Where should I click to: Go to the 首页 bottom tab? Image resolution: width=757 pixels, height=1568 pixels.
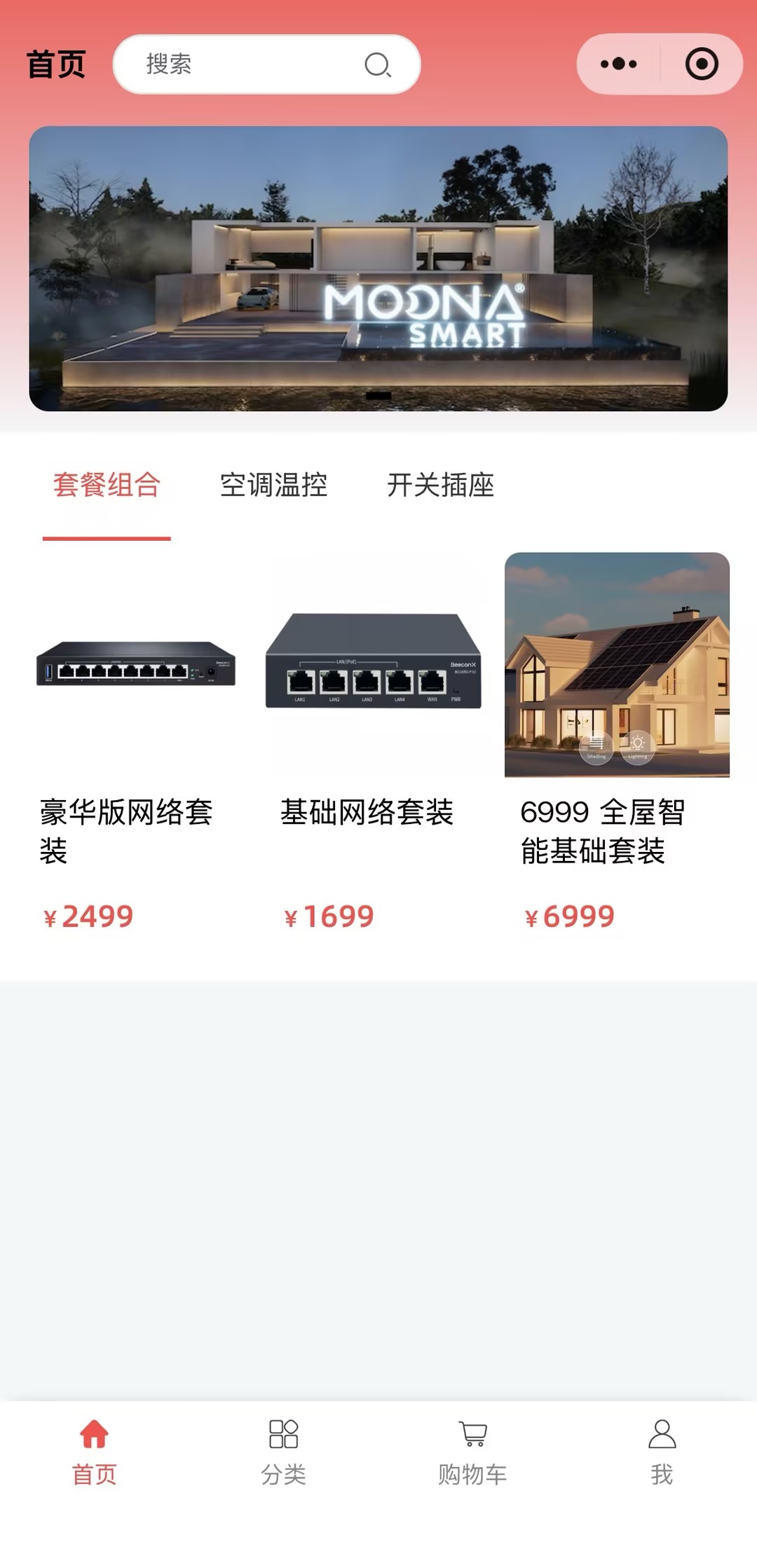(94, 1452)
